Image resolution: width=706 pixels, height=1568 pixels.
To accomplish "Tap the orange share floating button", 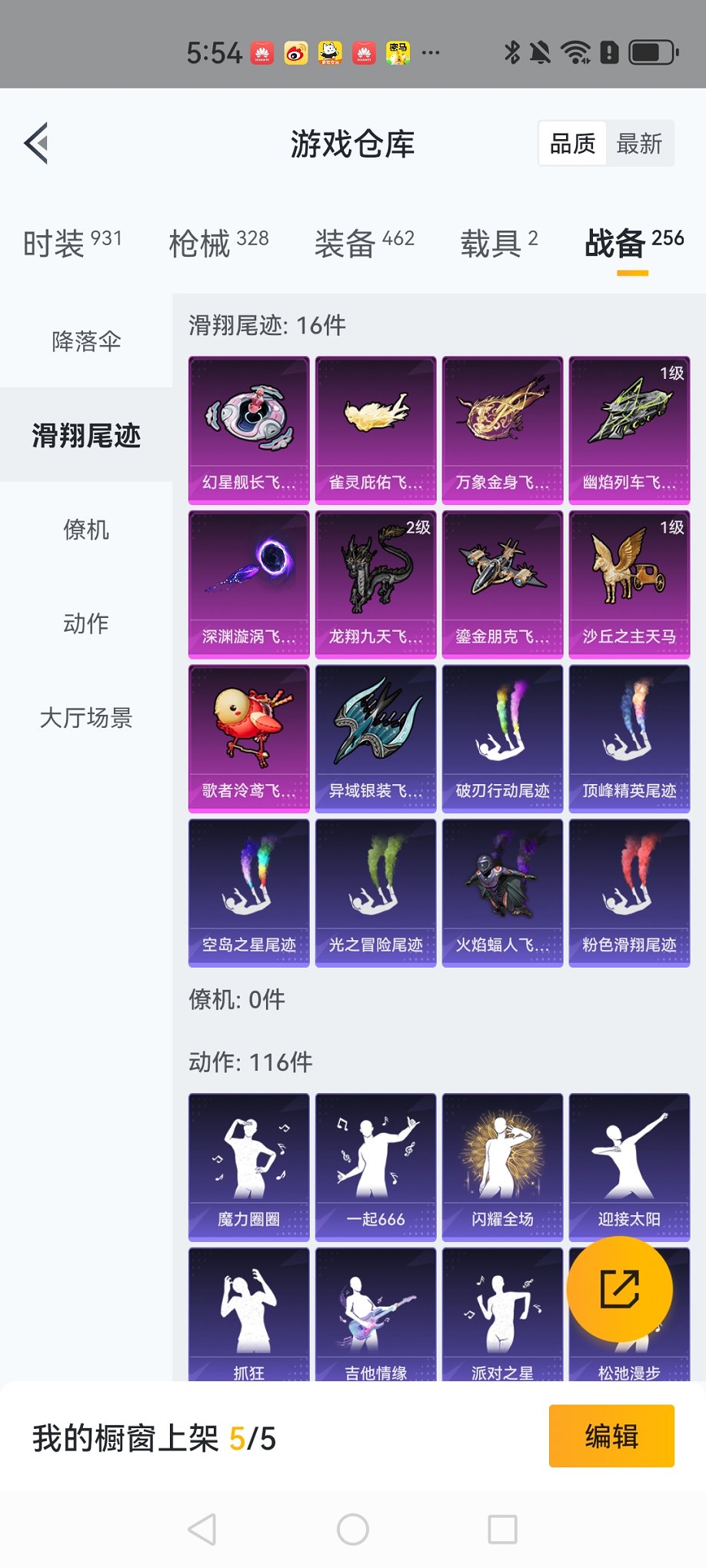I will [x=620, y=1289].
